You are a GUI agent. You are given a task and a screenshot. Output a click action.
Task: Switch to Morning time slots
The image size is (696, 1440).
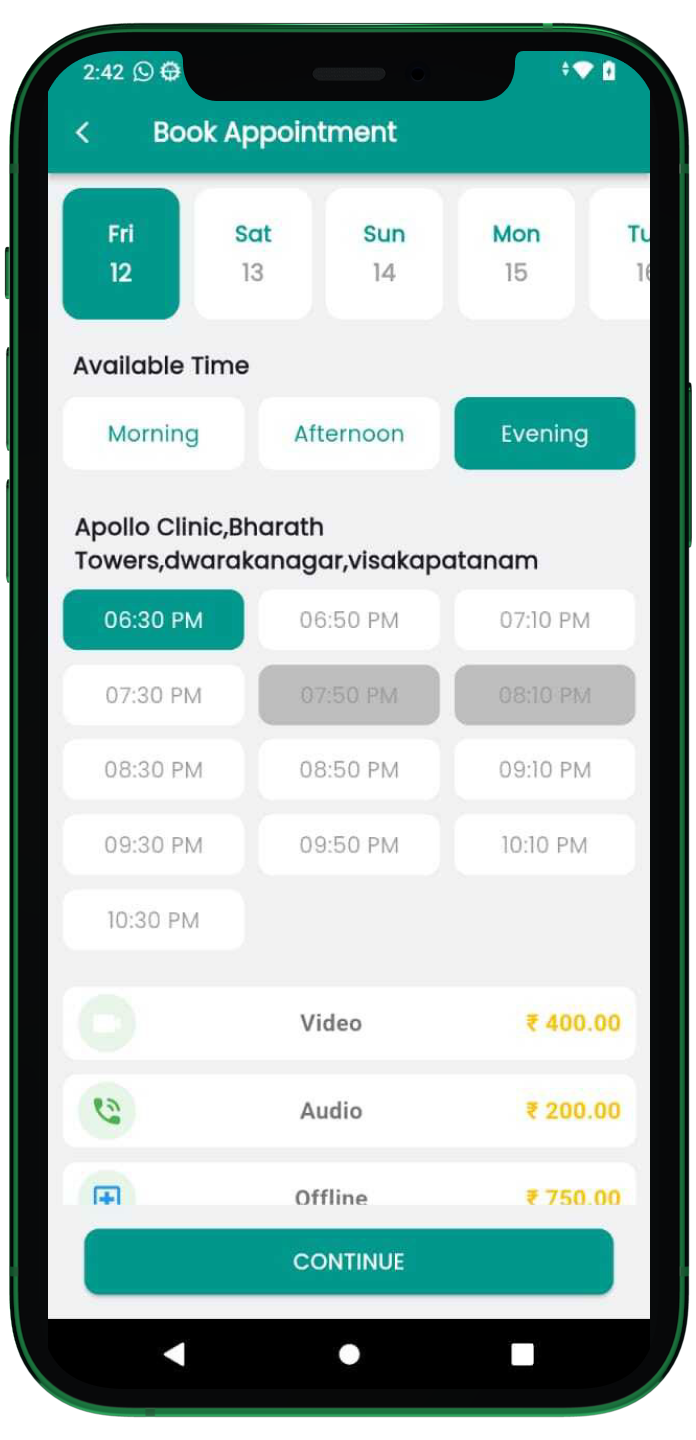[x=153, y=434]
